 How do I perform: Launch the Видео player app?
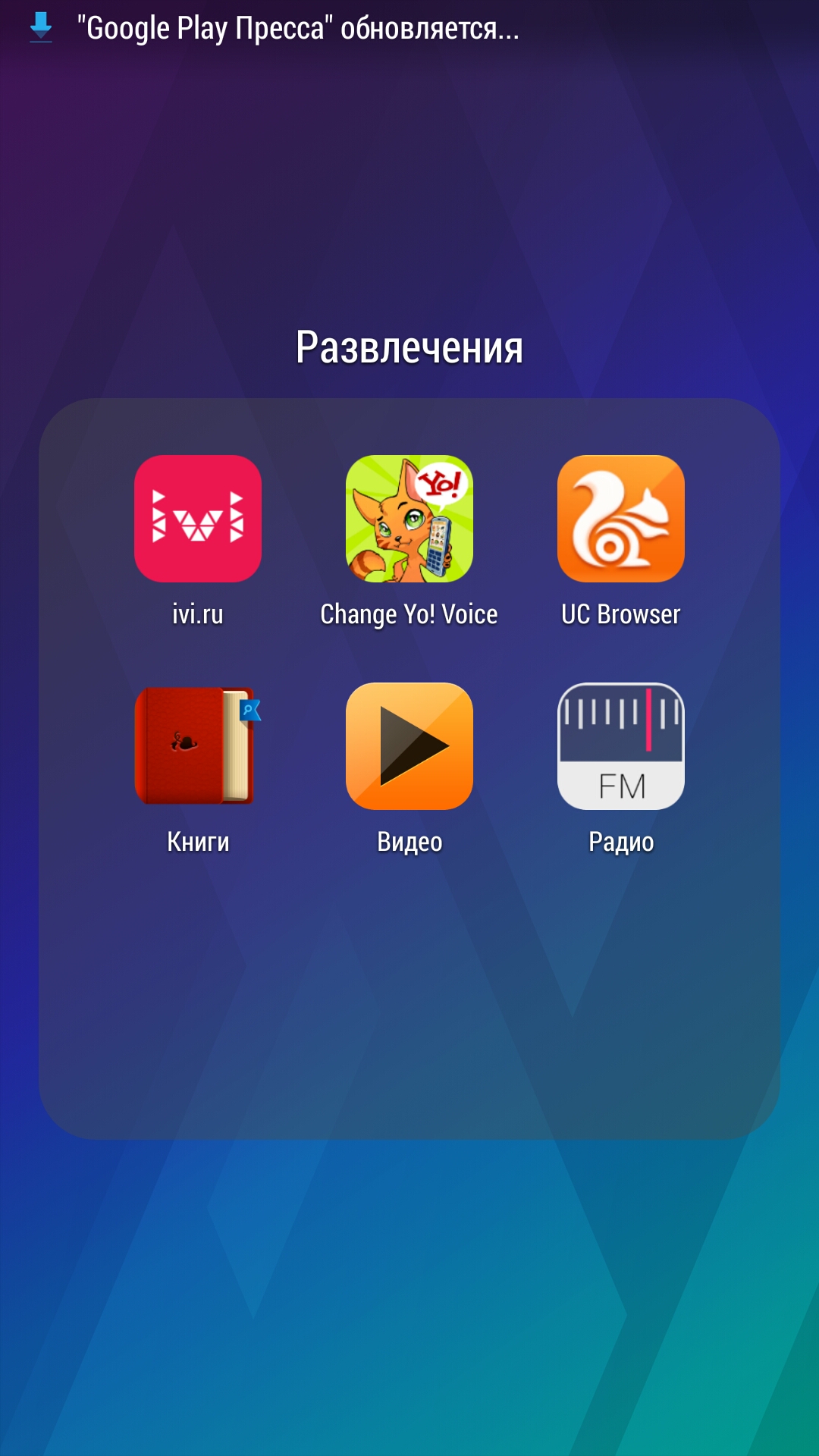[409, 747]
